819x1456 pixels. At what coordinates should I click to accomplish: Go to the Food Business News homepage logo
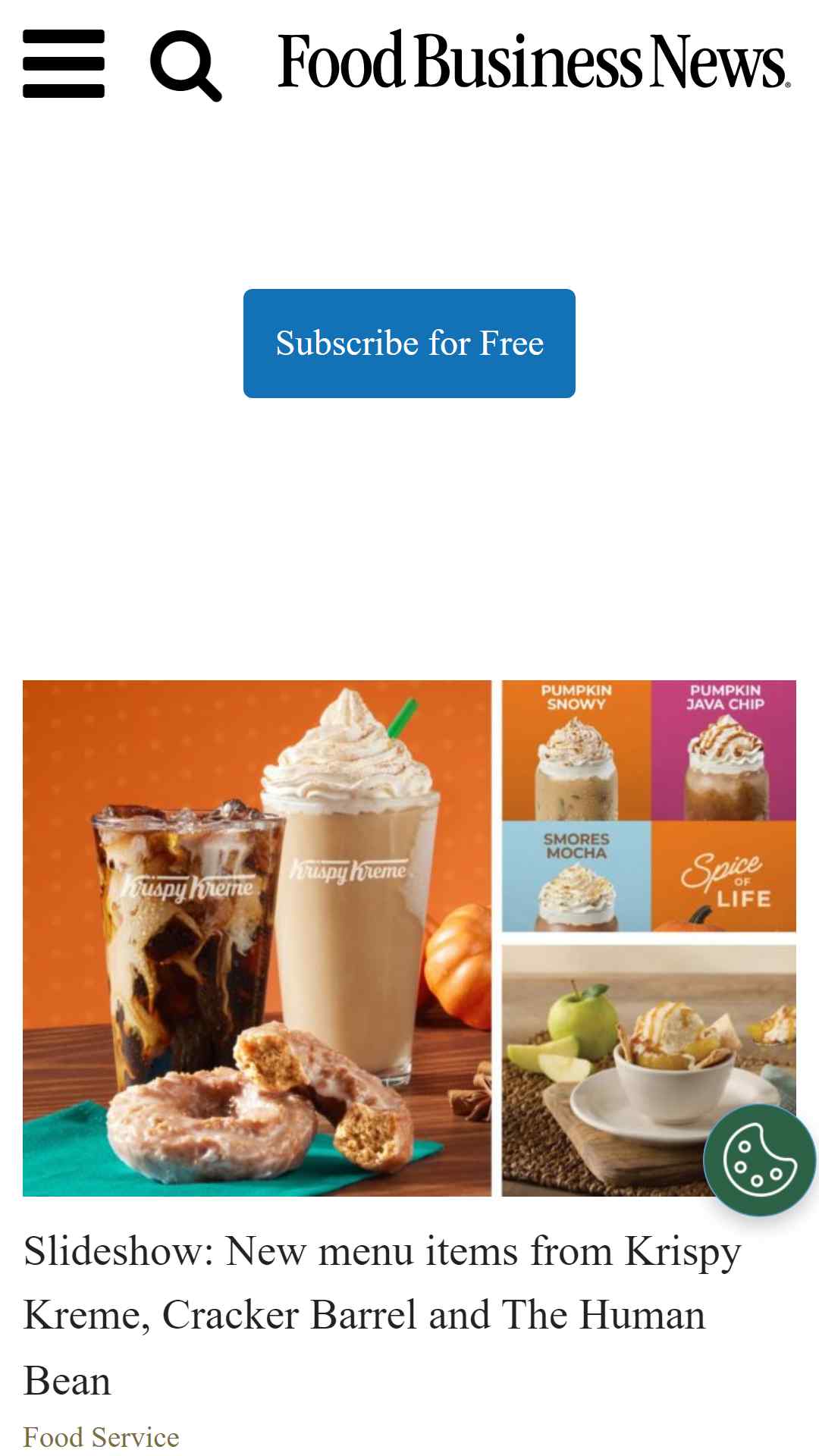coord(534,61)
